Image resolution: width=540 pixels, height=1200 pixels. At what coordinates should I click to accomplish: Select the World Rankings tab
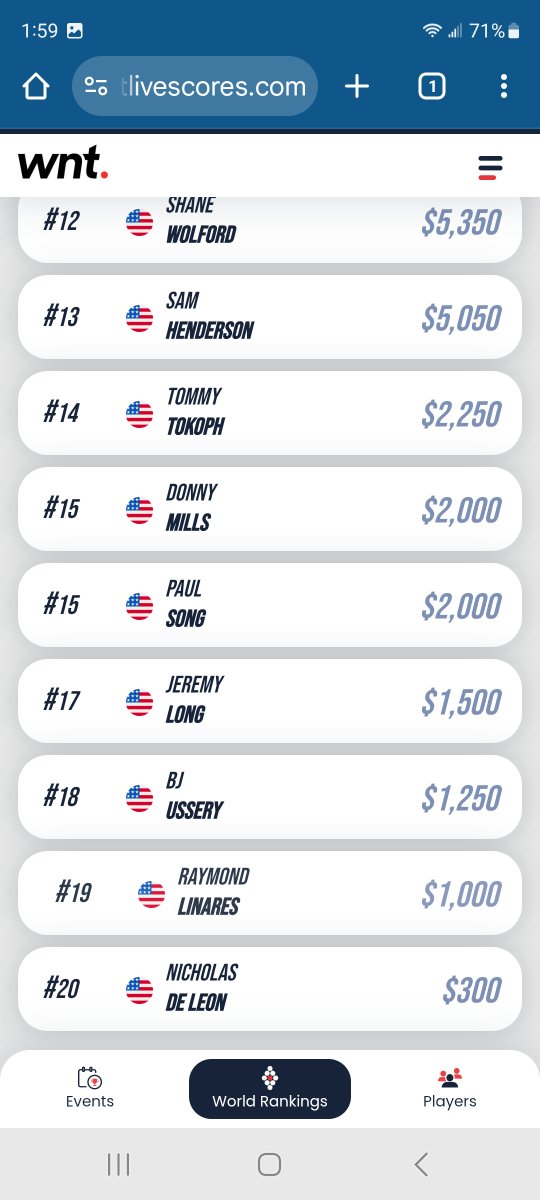click(270, 1089)
